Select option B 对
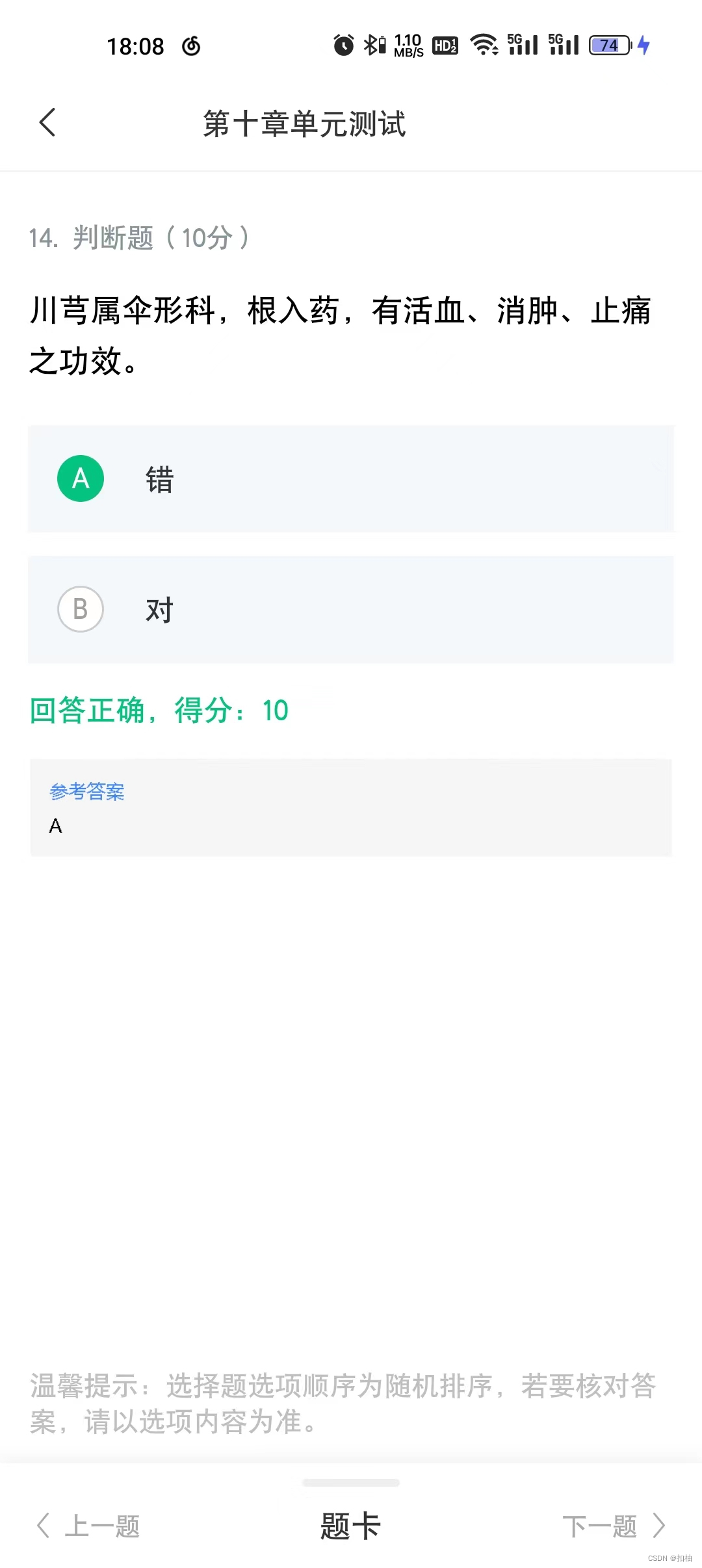702x1568 pixels. coord(351,610)
